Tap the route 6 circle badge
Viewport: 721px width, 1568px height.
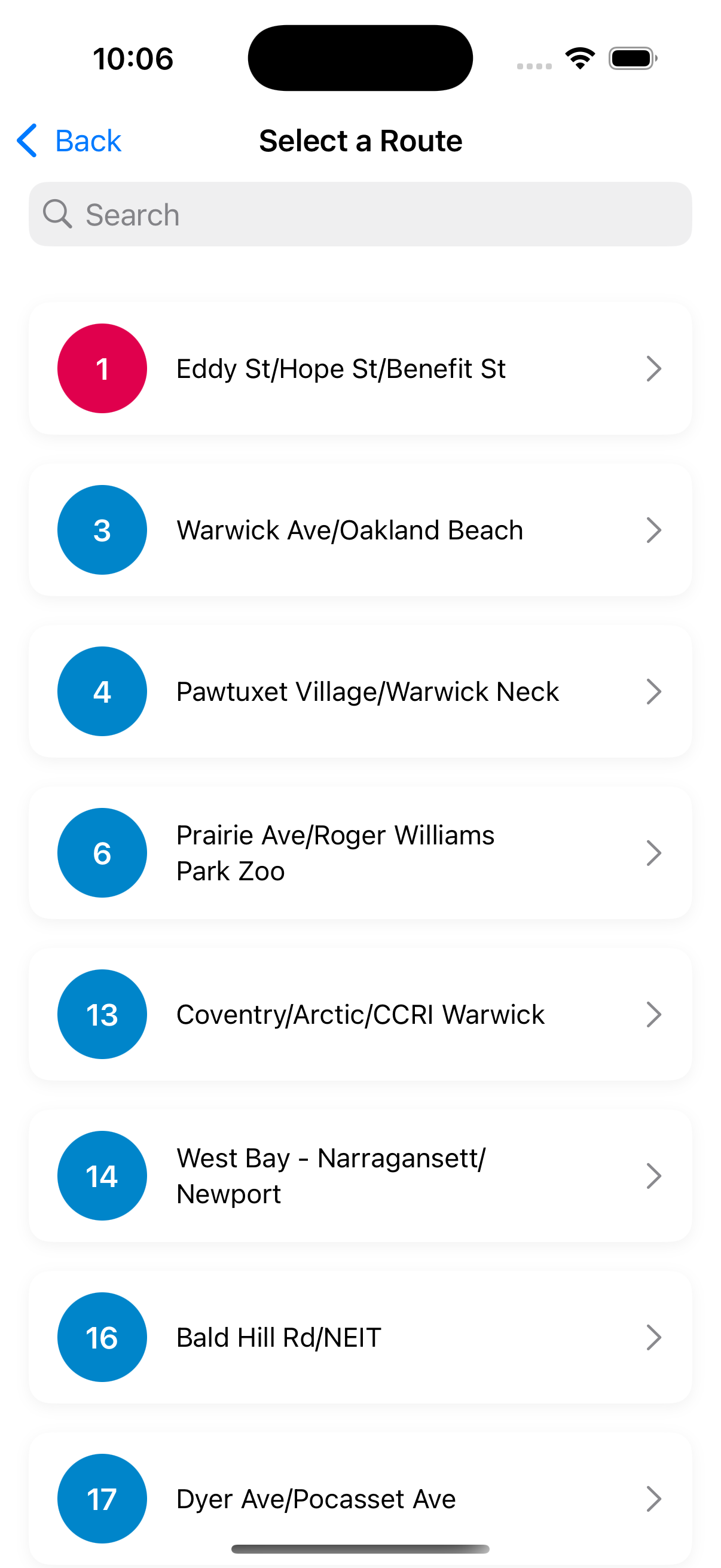coord(102,852)
